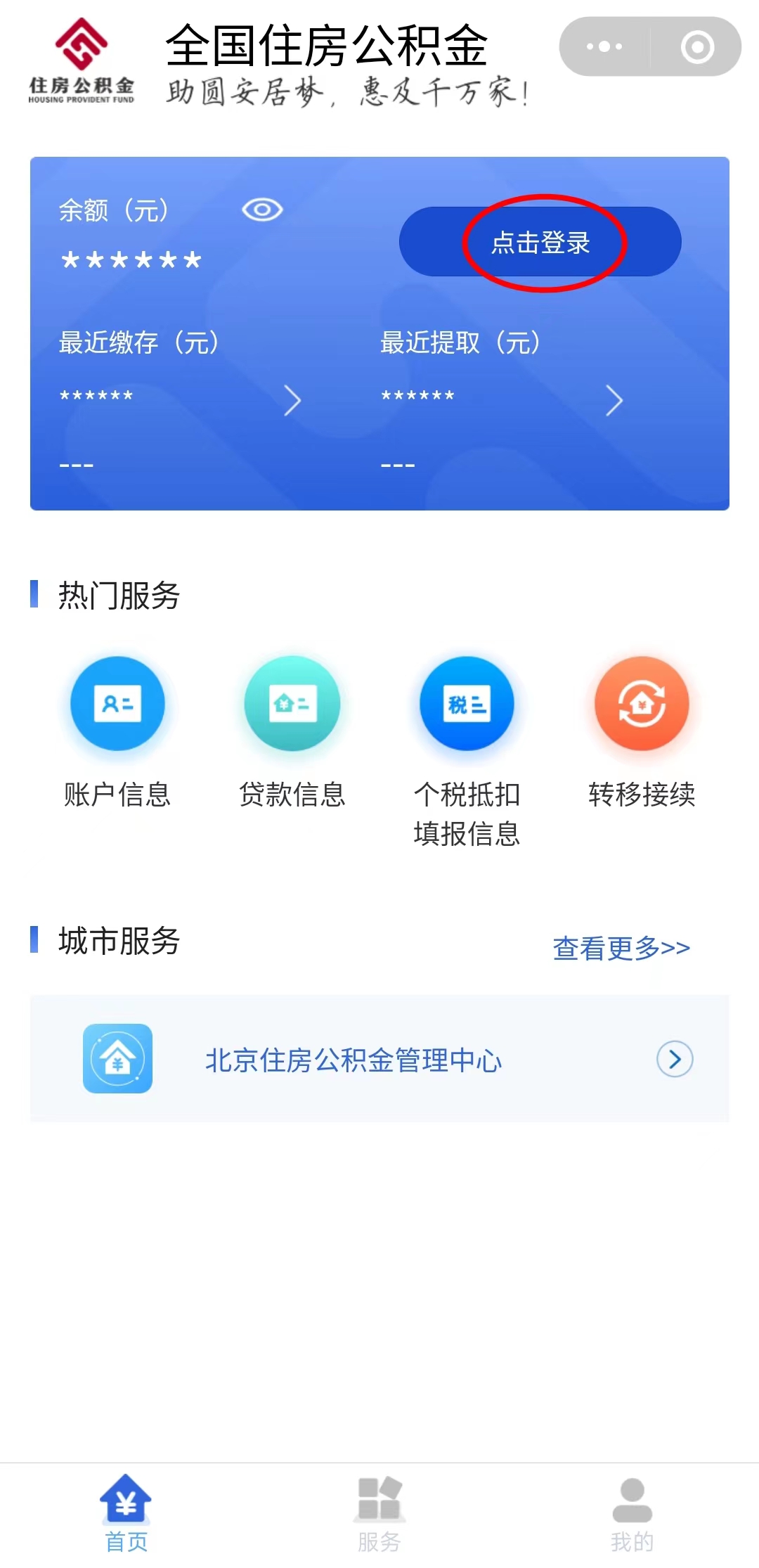The height and width of the screenshot is (1568, 759).
Task: Tap the 点击登录 login button
Action: (x=540, y=242)
